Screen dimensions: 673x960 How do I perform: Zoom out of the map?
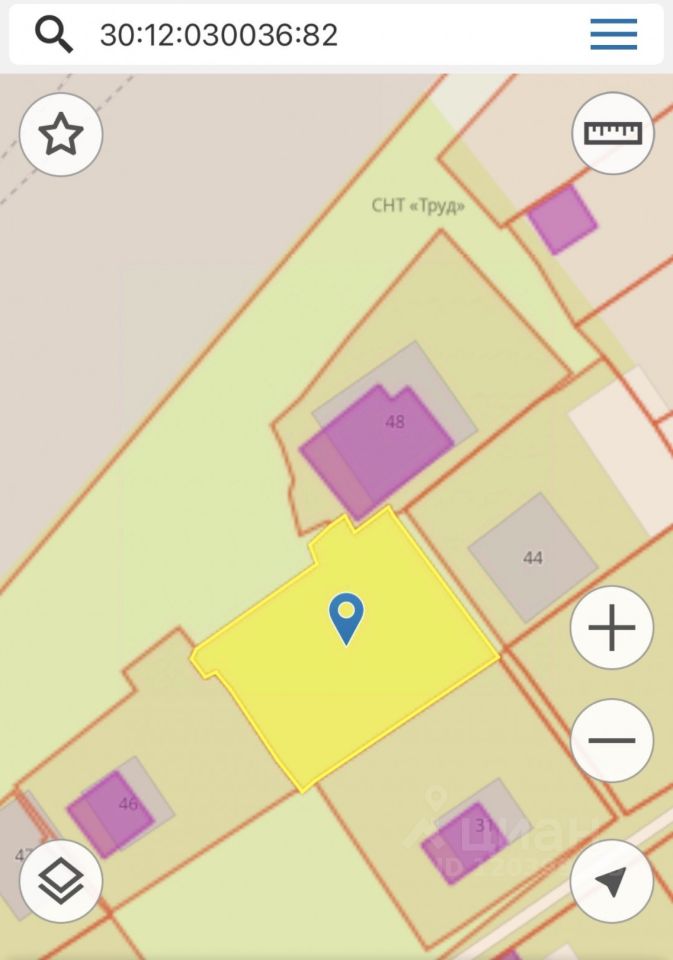pos(612,740)
